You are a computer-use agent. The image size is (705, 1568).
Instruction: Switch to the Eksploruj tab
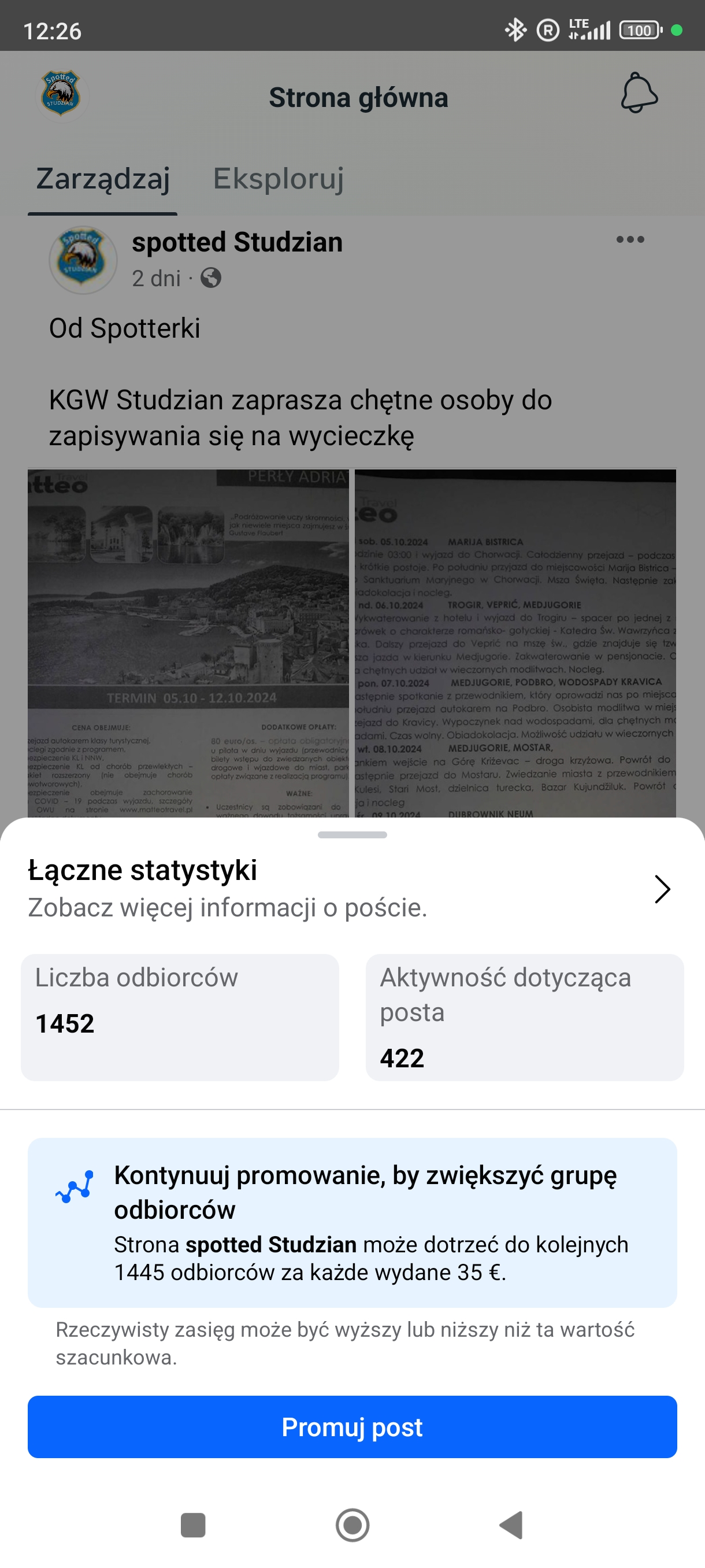coord(278,178)
